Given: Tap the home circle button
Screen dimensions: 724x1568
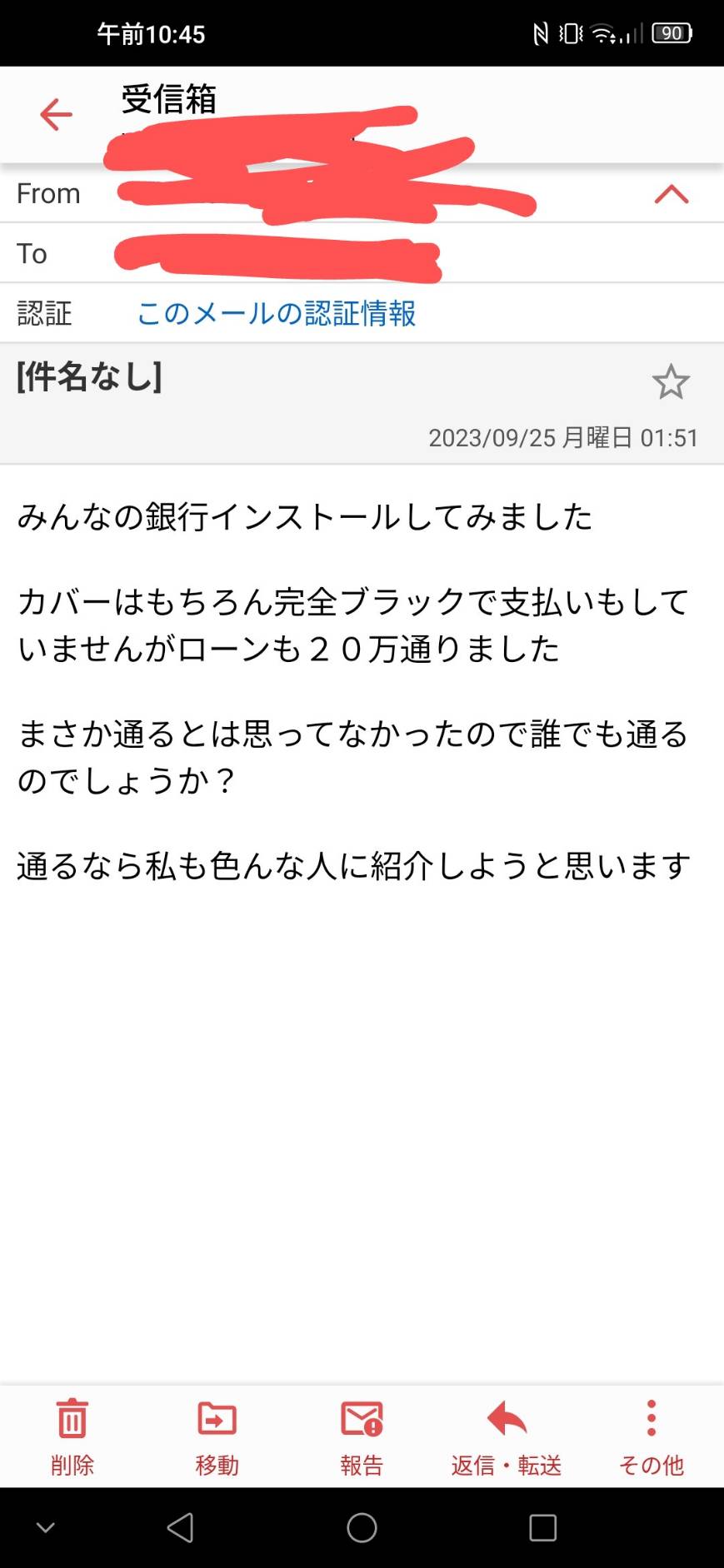Looking at the screenshot, I should pos(362,1529).
